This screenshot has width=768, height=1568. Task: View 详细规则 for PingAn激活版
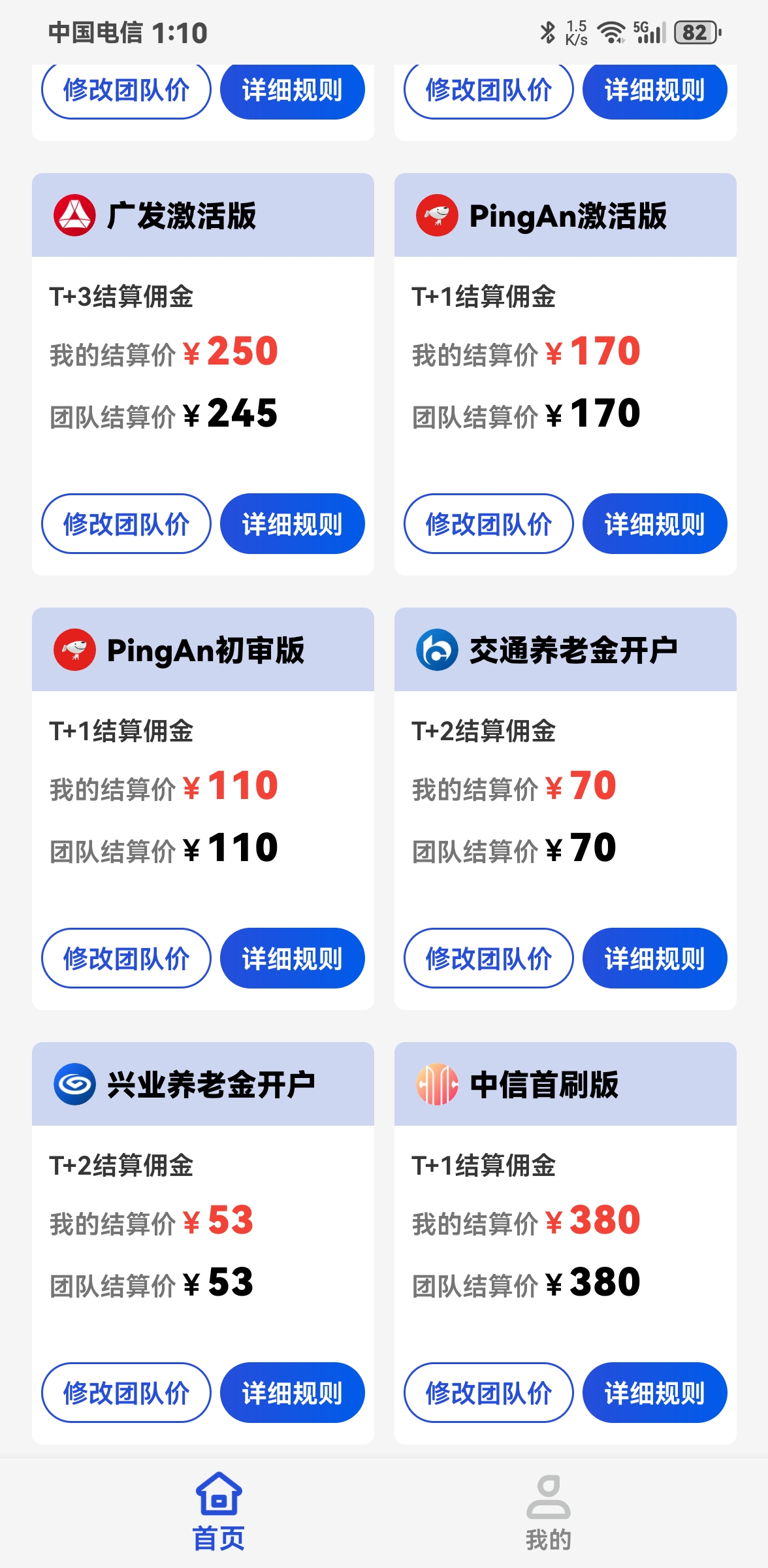pyautogui.click(x=654, y=523)
